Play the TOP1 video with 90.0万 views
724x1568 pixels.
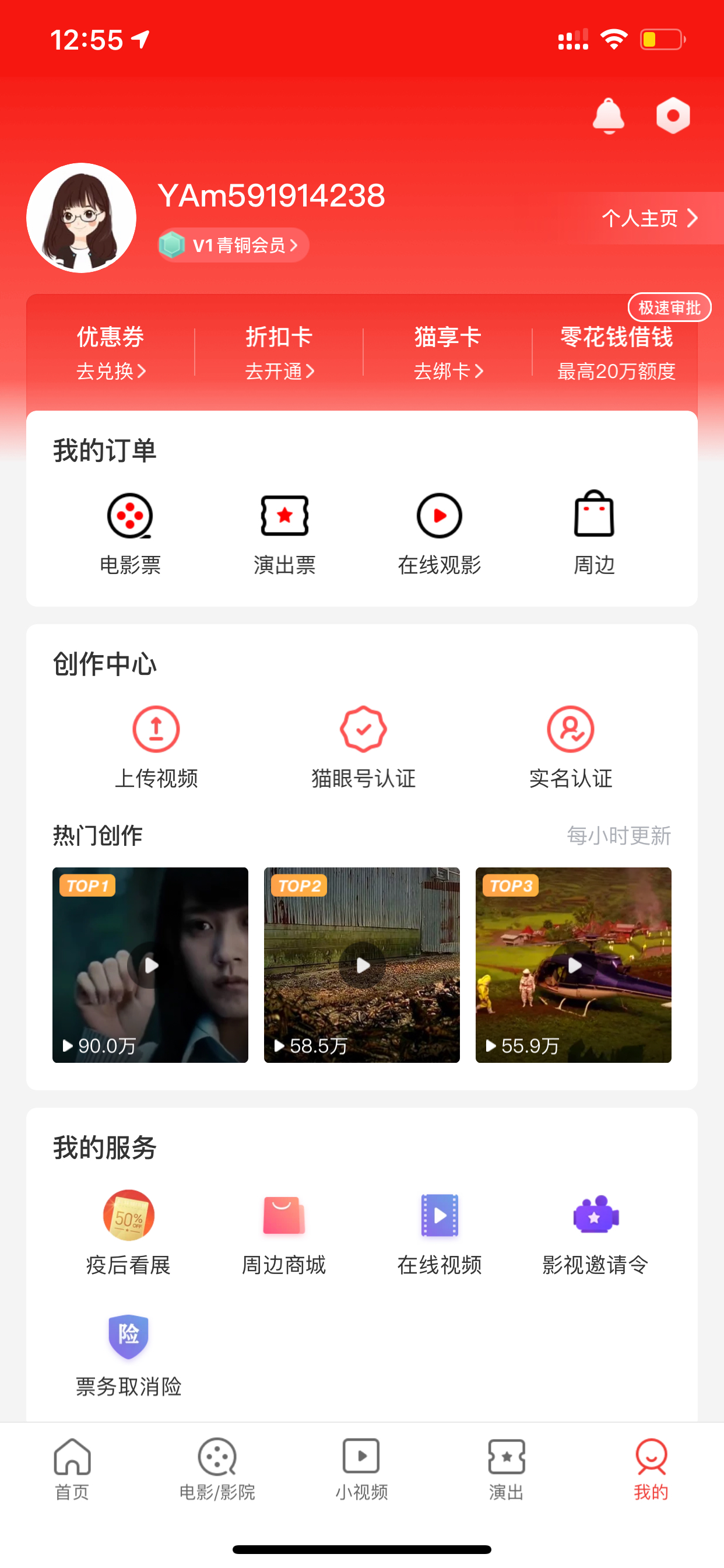[150, 965]
